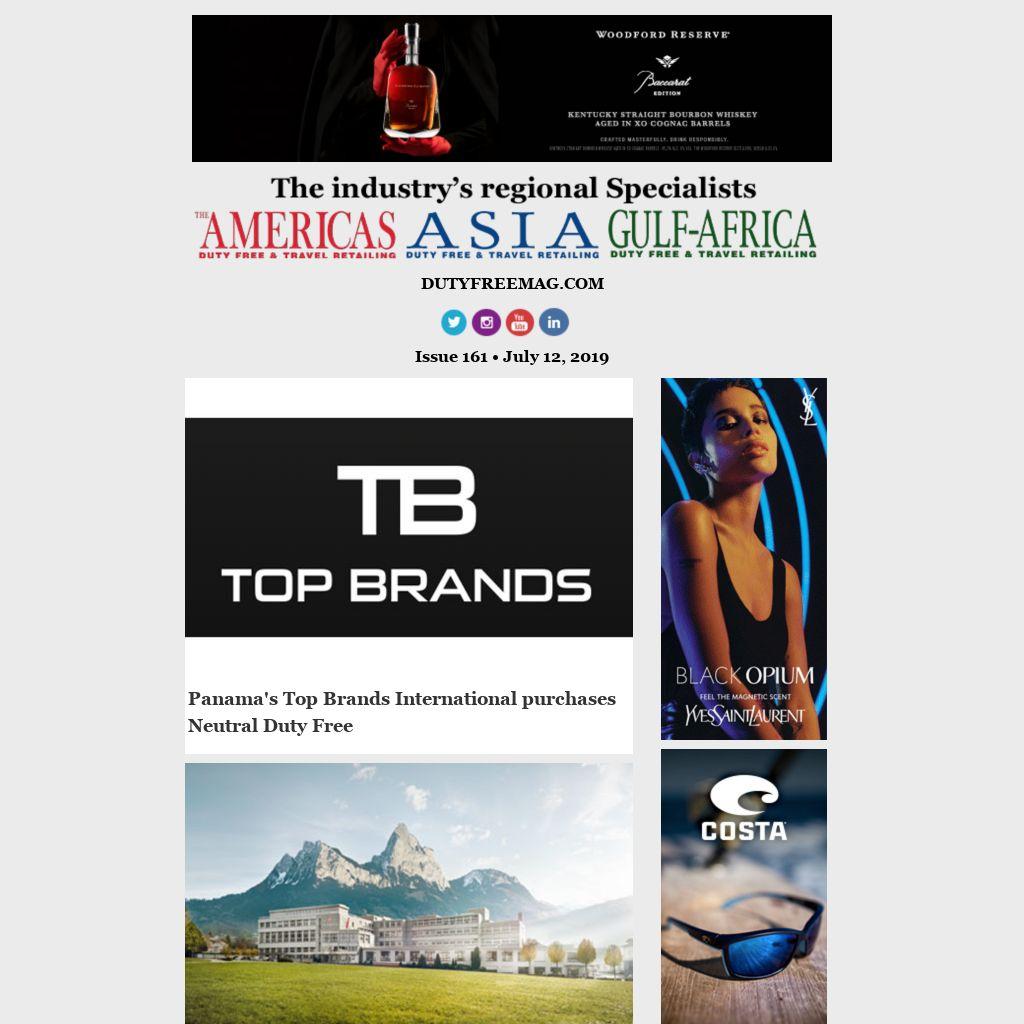Open the YSL Black Opium ad

[743, 558]
